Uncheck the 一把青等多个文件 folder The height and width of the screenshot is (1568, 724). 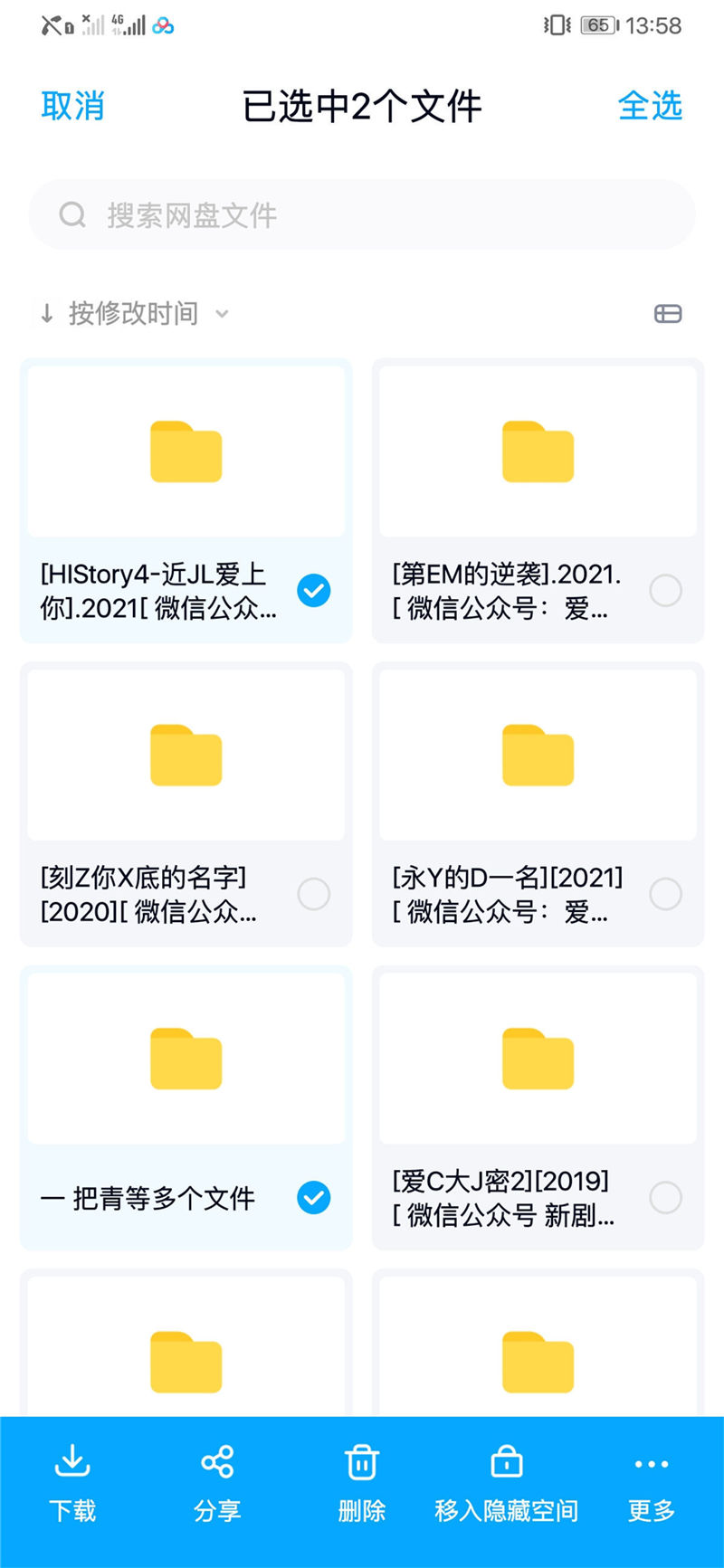tap(314, 1197)
